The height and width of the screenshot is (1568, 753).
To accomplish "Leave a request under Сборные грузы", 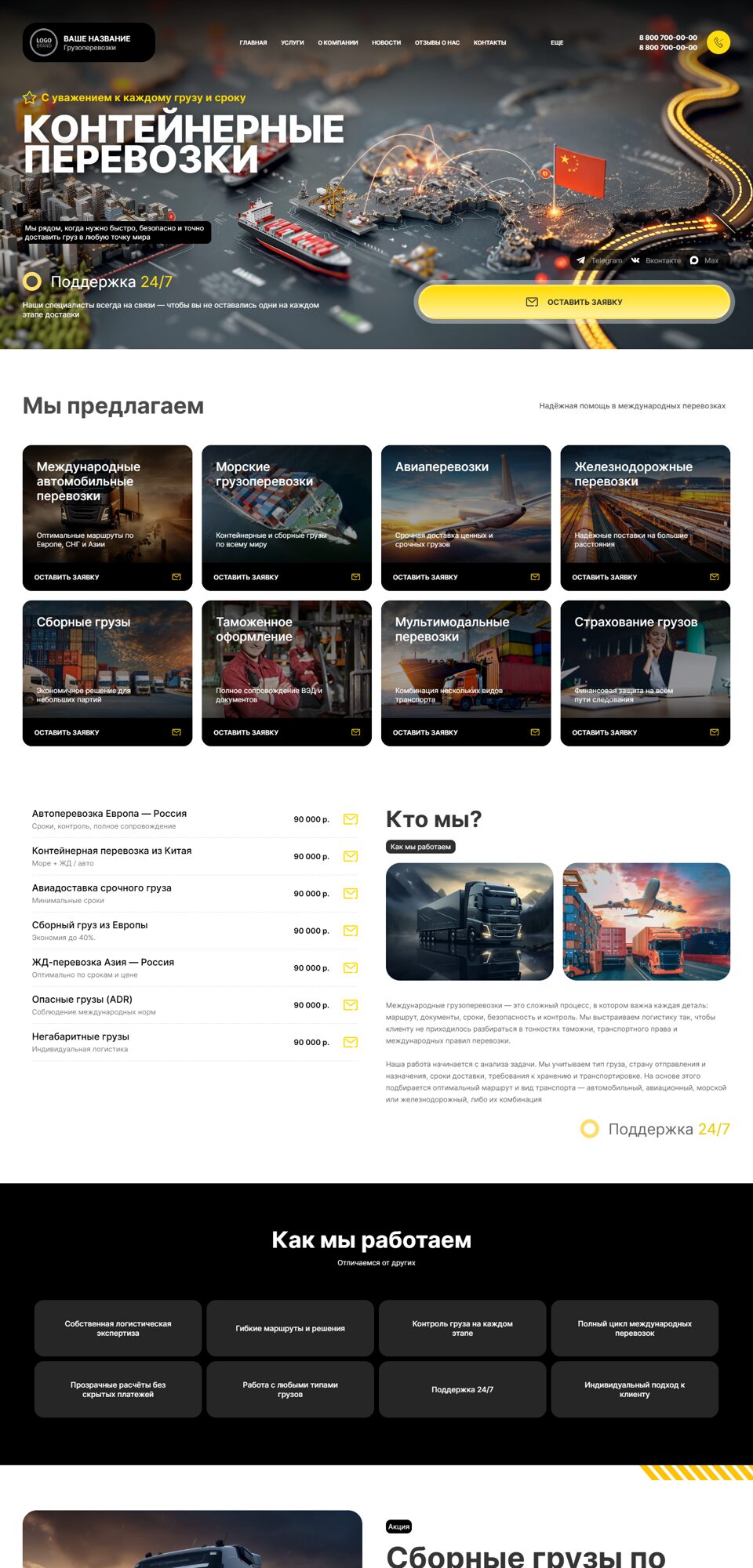I will pyautogui.click(x=107, y=732).
